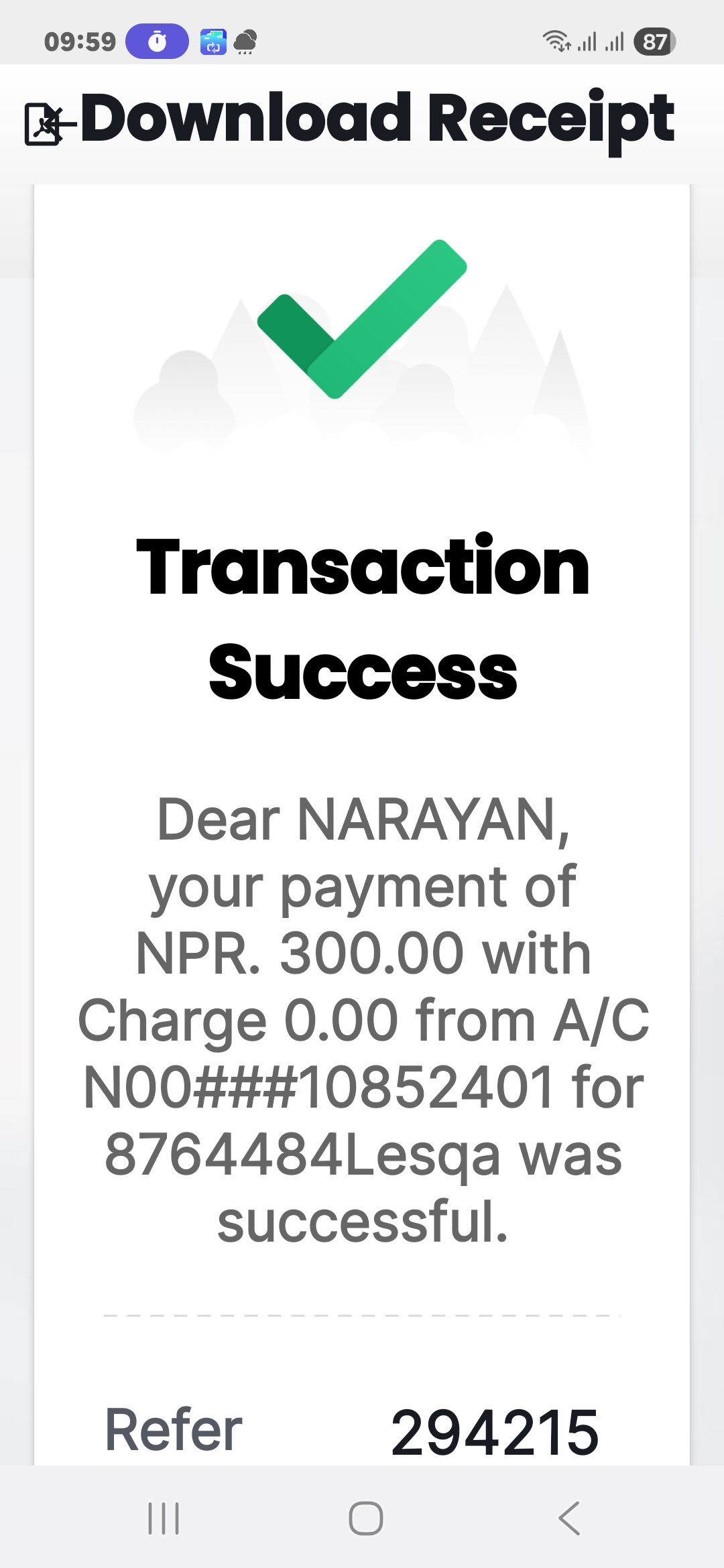Open the recent apps view

tap(164, 1518)
